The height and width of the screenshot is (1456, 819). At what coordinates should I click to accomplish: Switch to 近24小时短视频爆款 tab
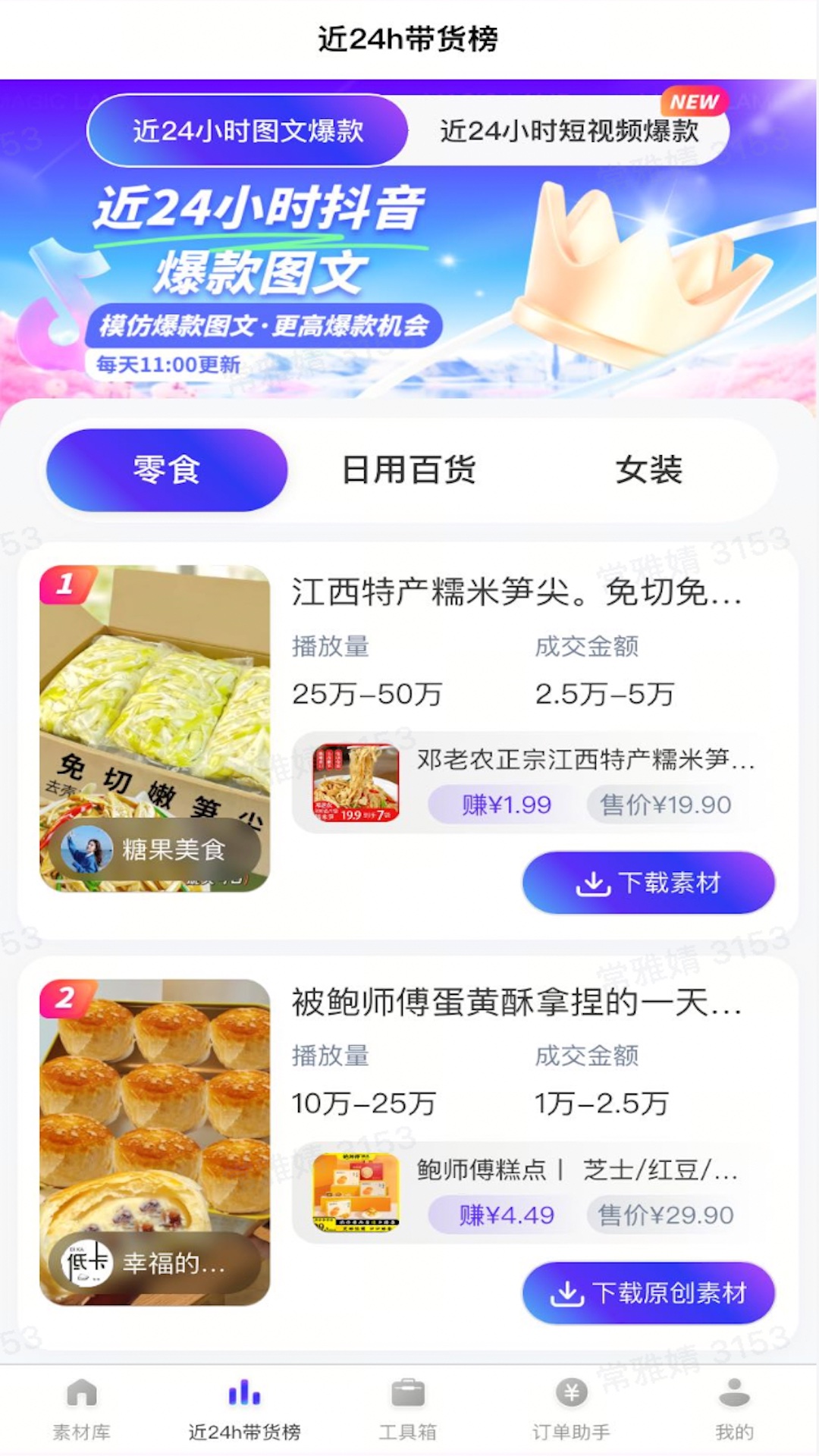pyautogui.click(x=569, y=130)
